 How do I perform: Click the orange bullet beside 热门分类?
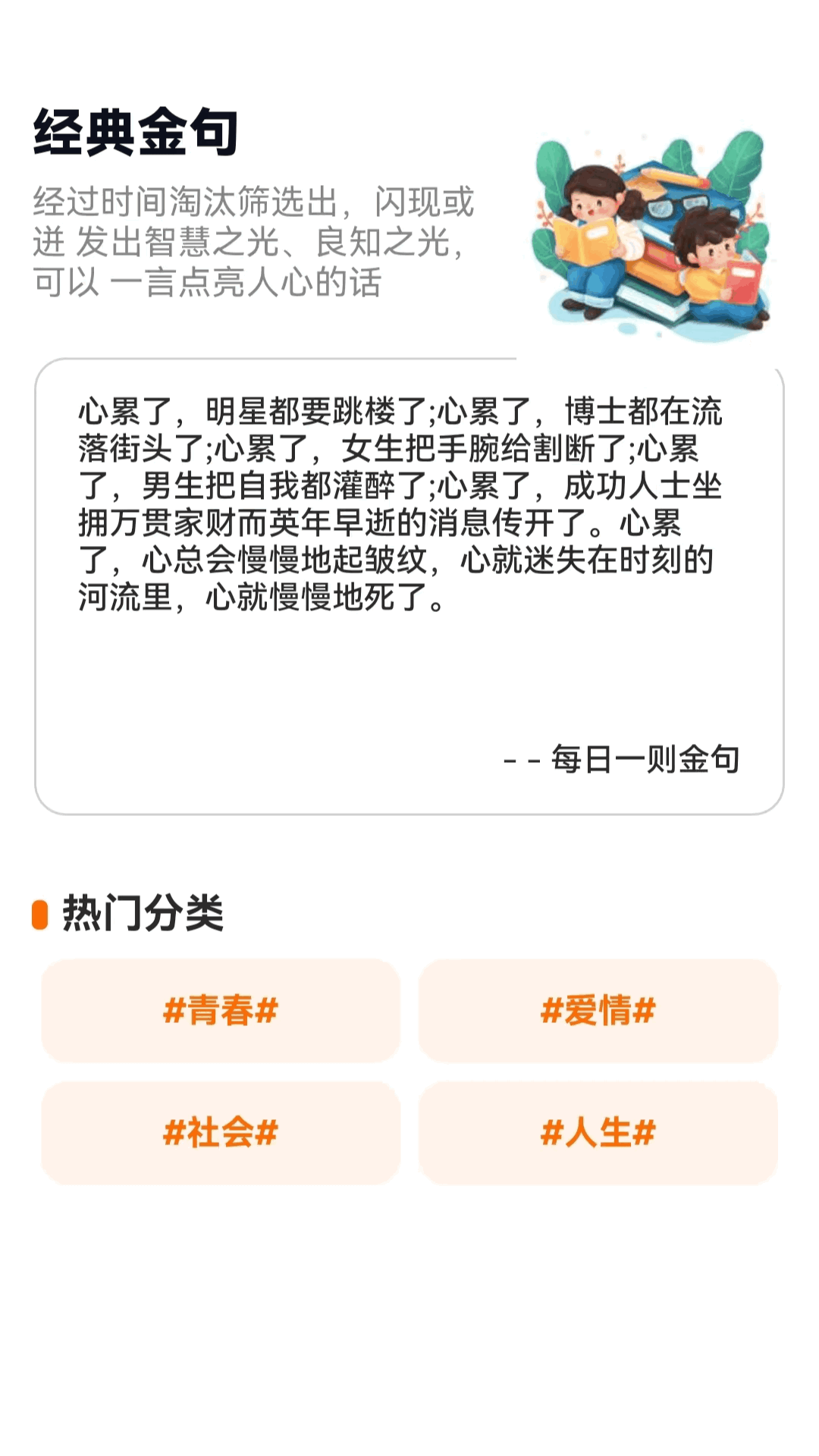(x=39, y=916)
